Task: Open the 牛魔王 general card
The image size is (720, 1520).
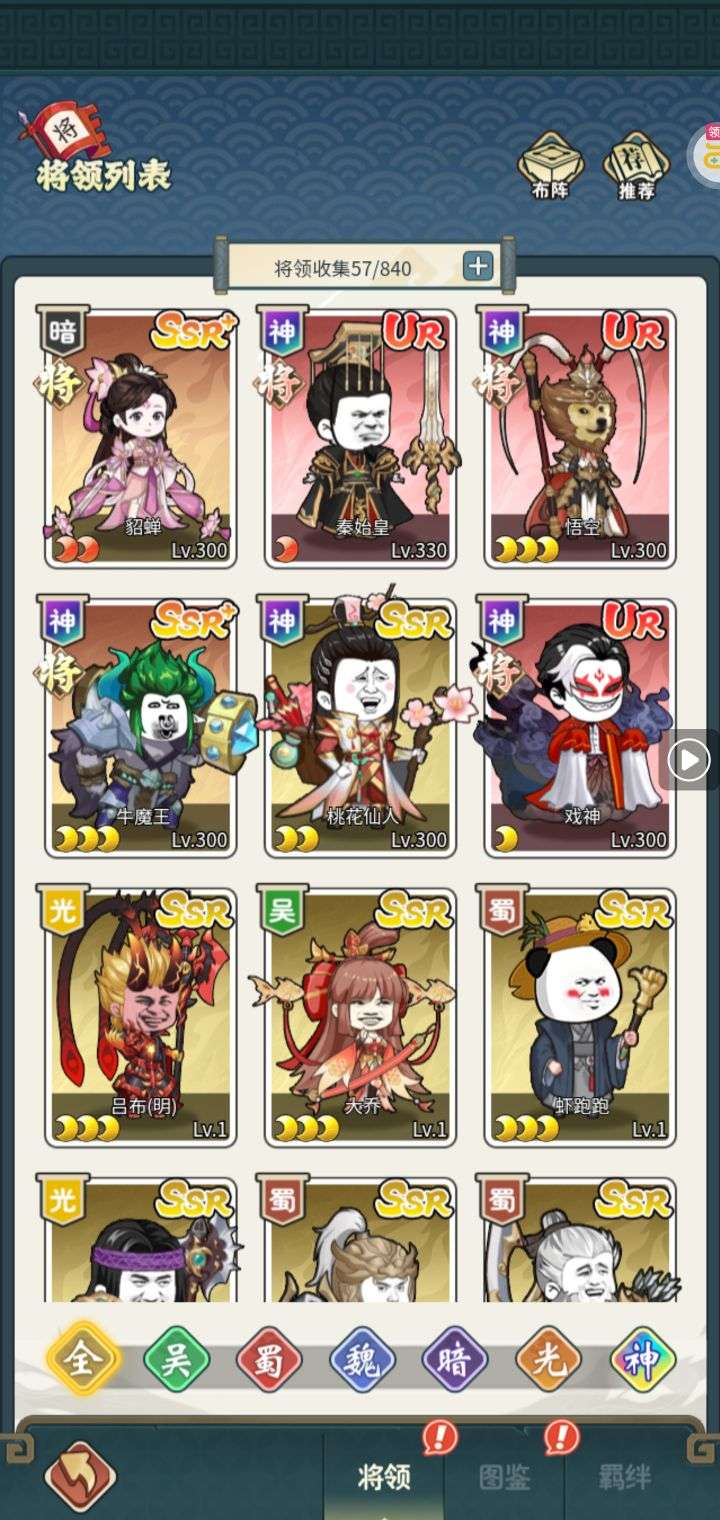Action: pos(141,727)
